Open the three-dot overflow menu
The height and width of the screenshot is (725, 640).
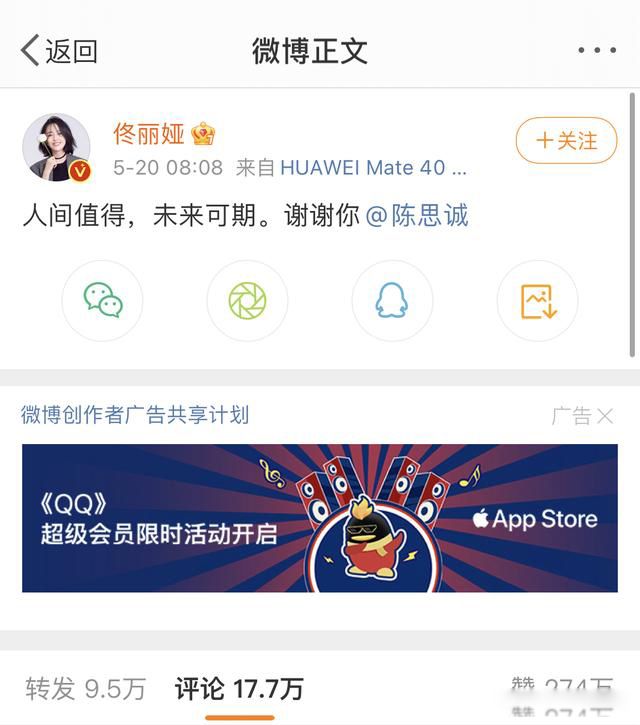click(x=596, y=50)
